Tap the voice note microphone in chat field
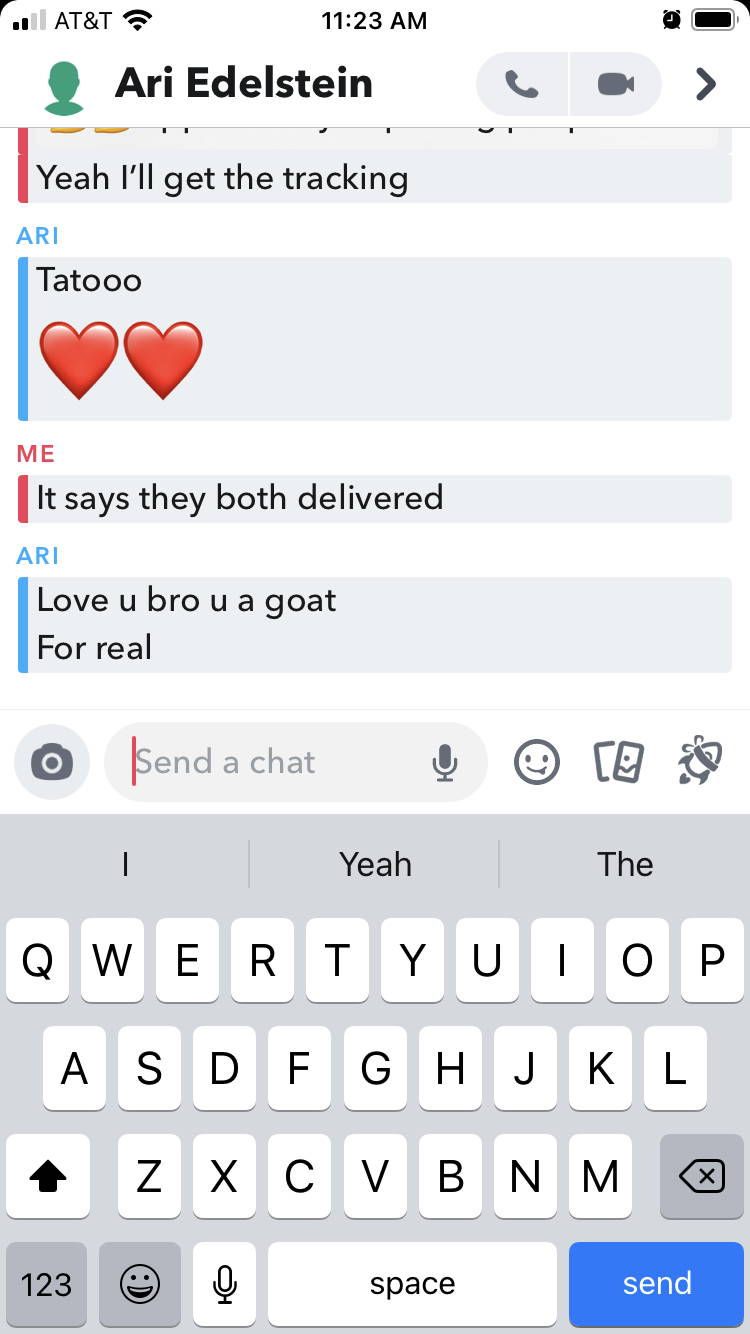The height and width of the screenshot is (1334, 750). (445, 763)
